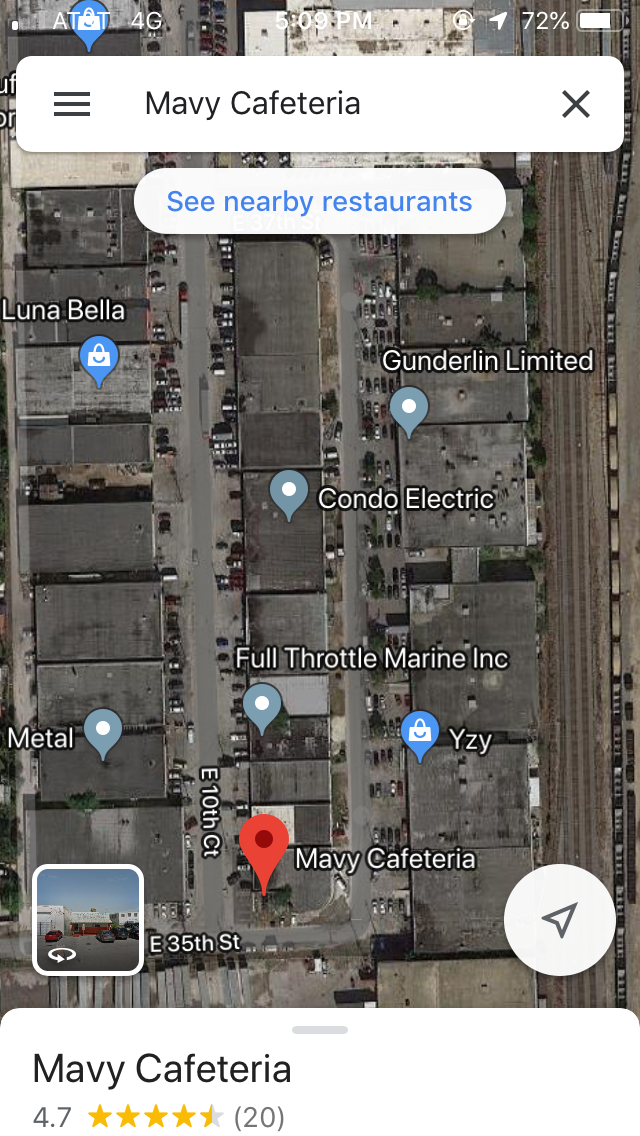Select the Yzy shopping pin

420,733
